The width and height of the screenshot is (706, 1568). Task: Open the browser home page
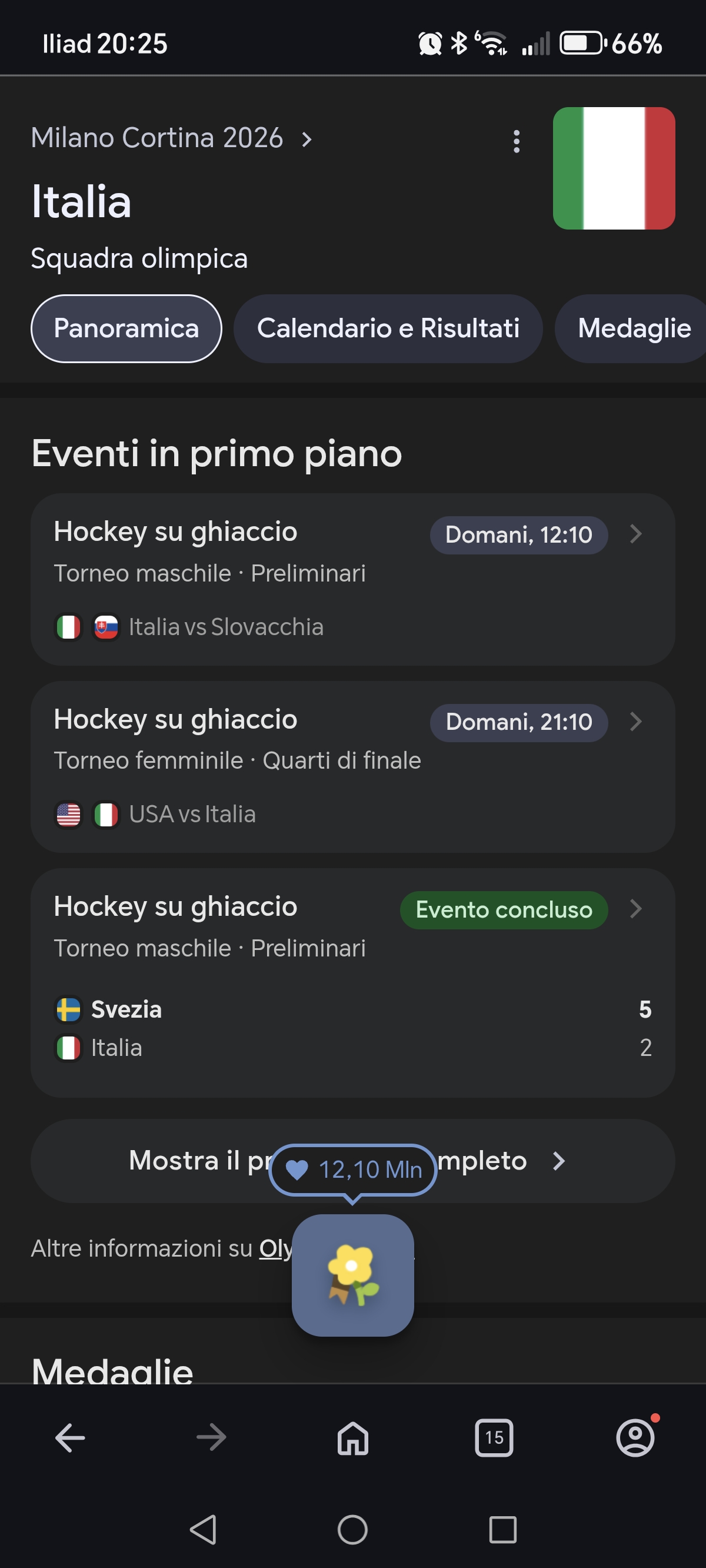coord(353,1438)
